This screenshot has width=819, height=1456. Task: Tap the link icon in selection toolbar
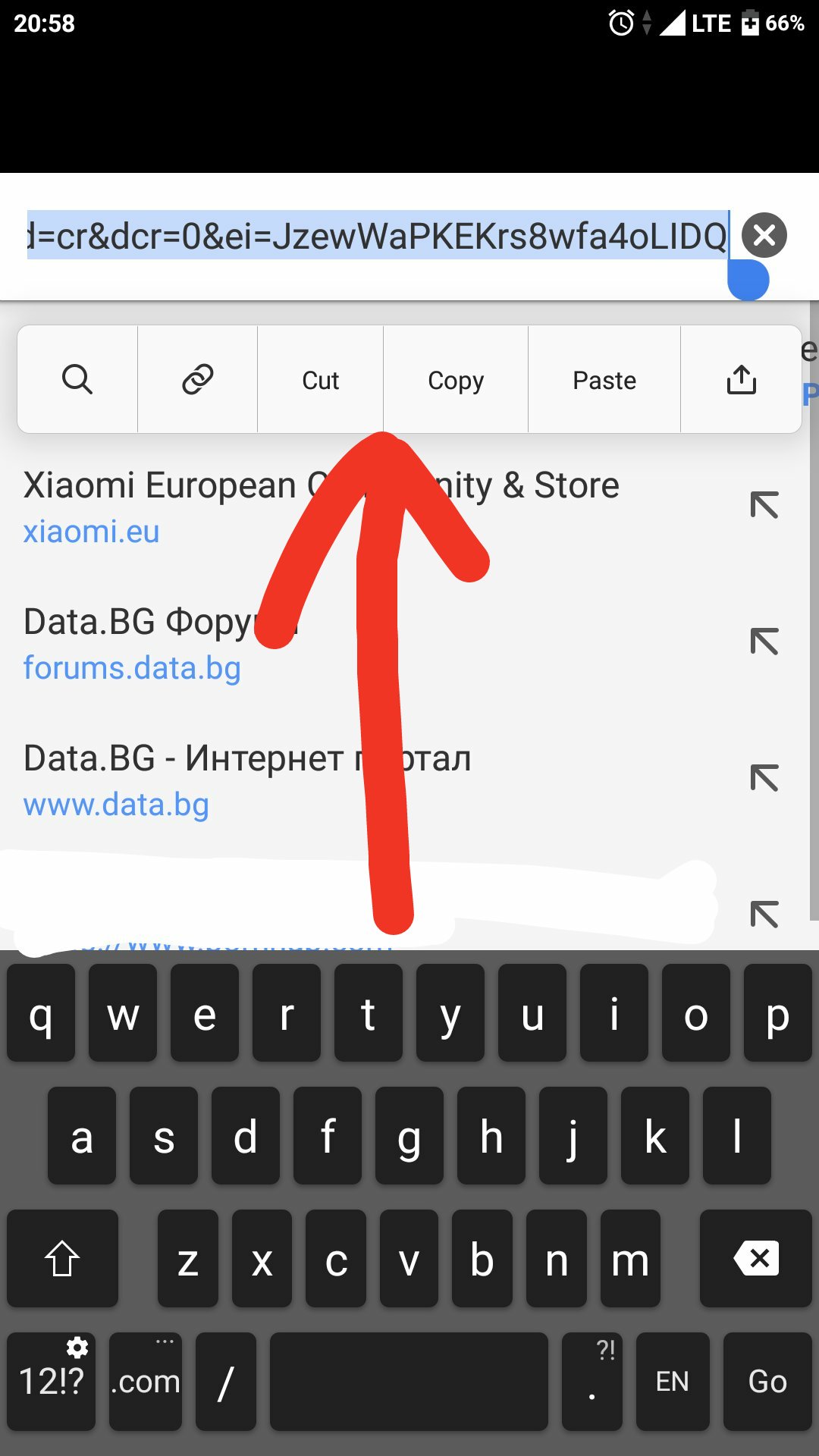click(197, 379)
